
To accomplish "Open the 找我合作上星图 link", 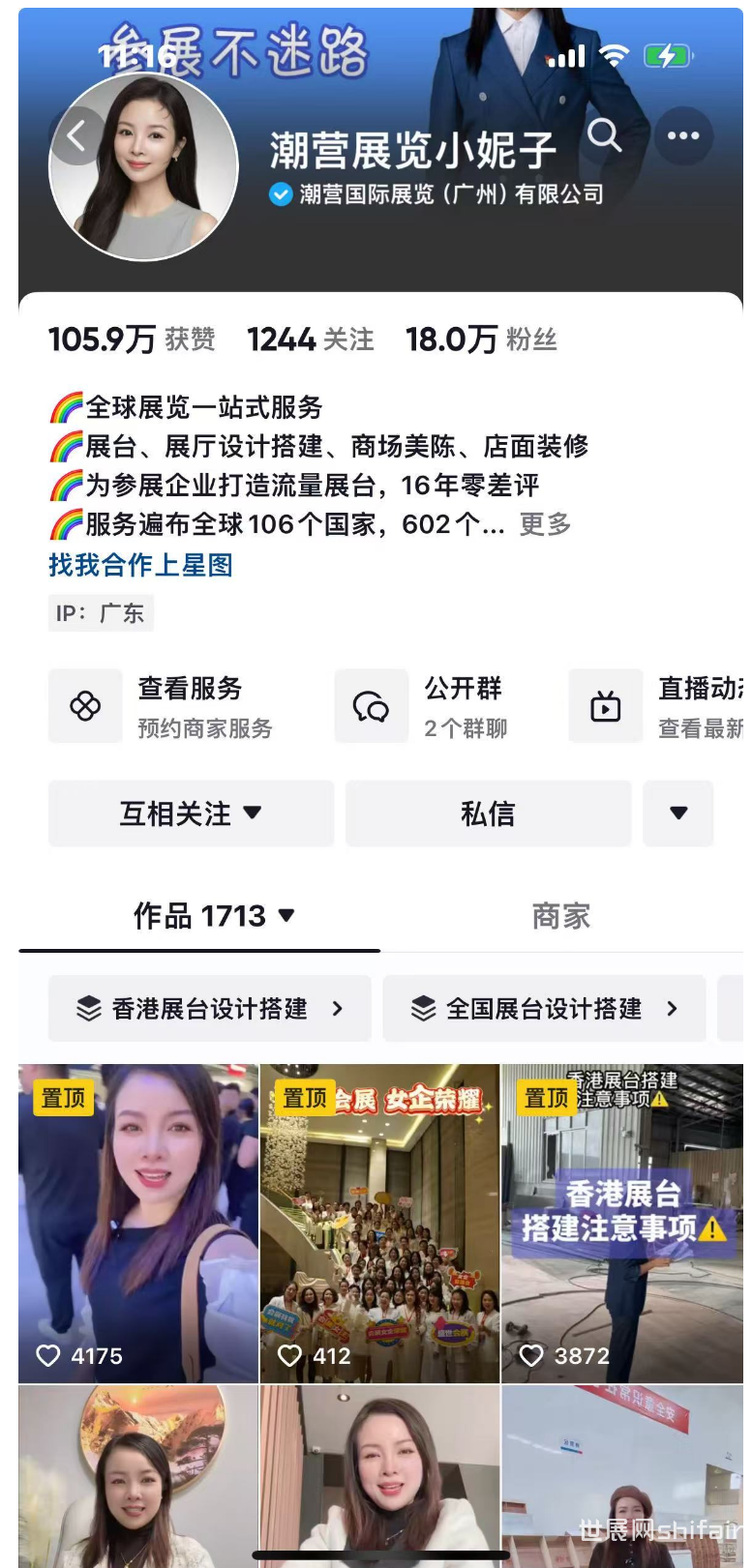I will click(x=141, y=565).
